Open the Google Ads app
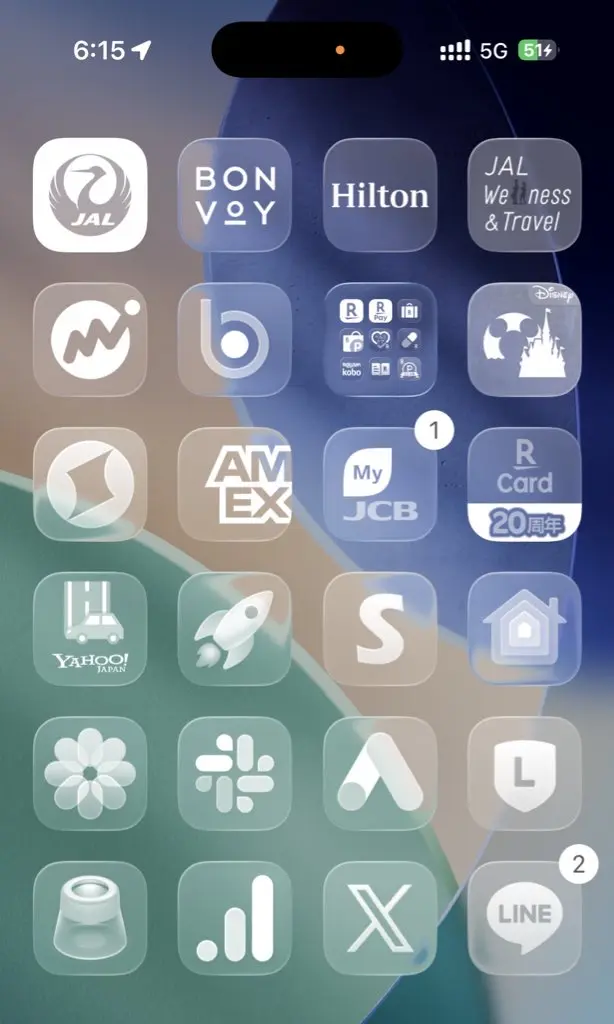Image resolution: width=614 pixels, height=1024 pixels. [380, 774]
